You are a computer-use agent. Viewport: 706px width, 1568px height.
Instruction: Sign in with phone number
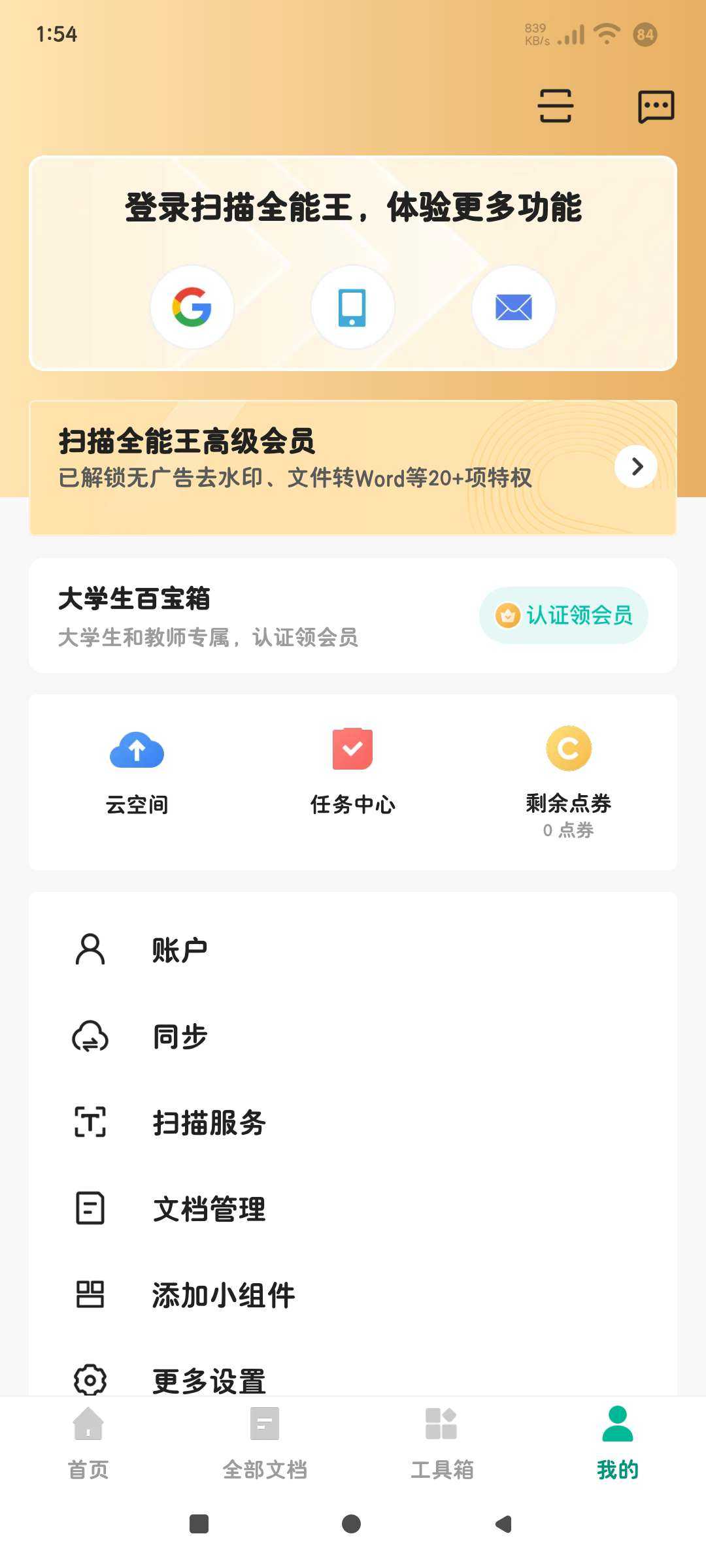pos(352,307)
